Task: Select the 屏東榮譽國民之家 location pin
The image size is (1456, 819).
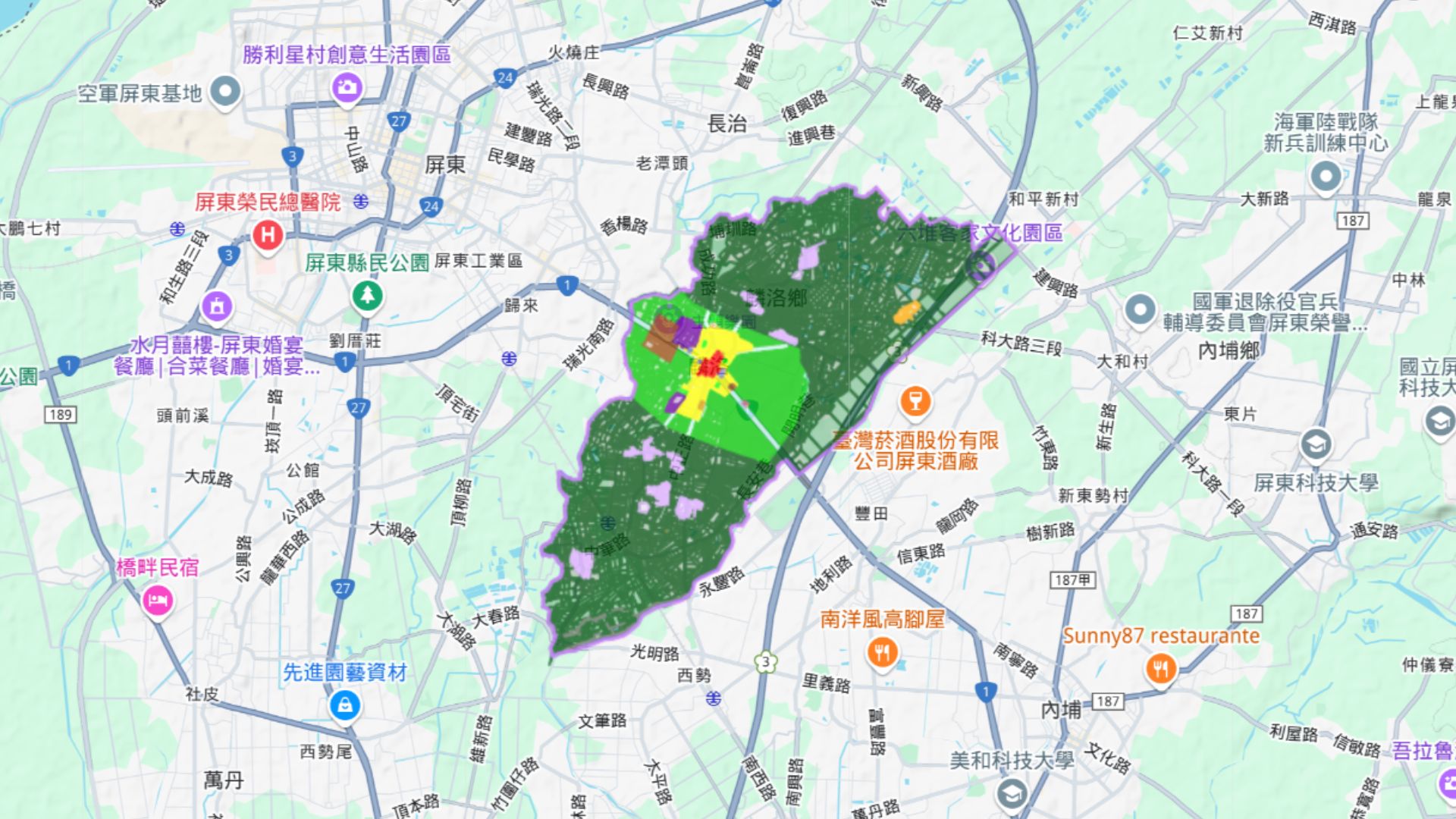Action: tap(1139, 309)
